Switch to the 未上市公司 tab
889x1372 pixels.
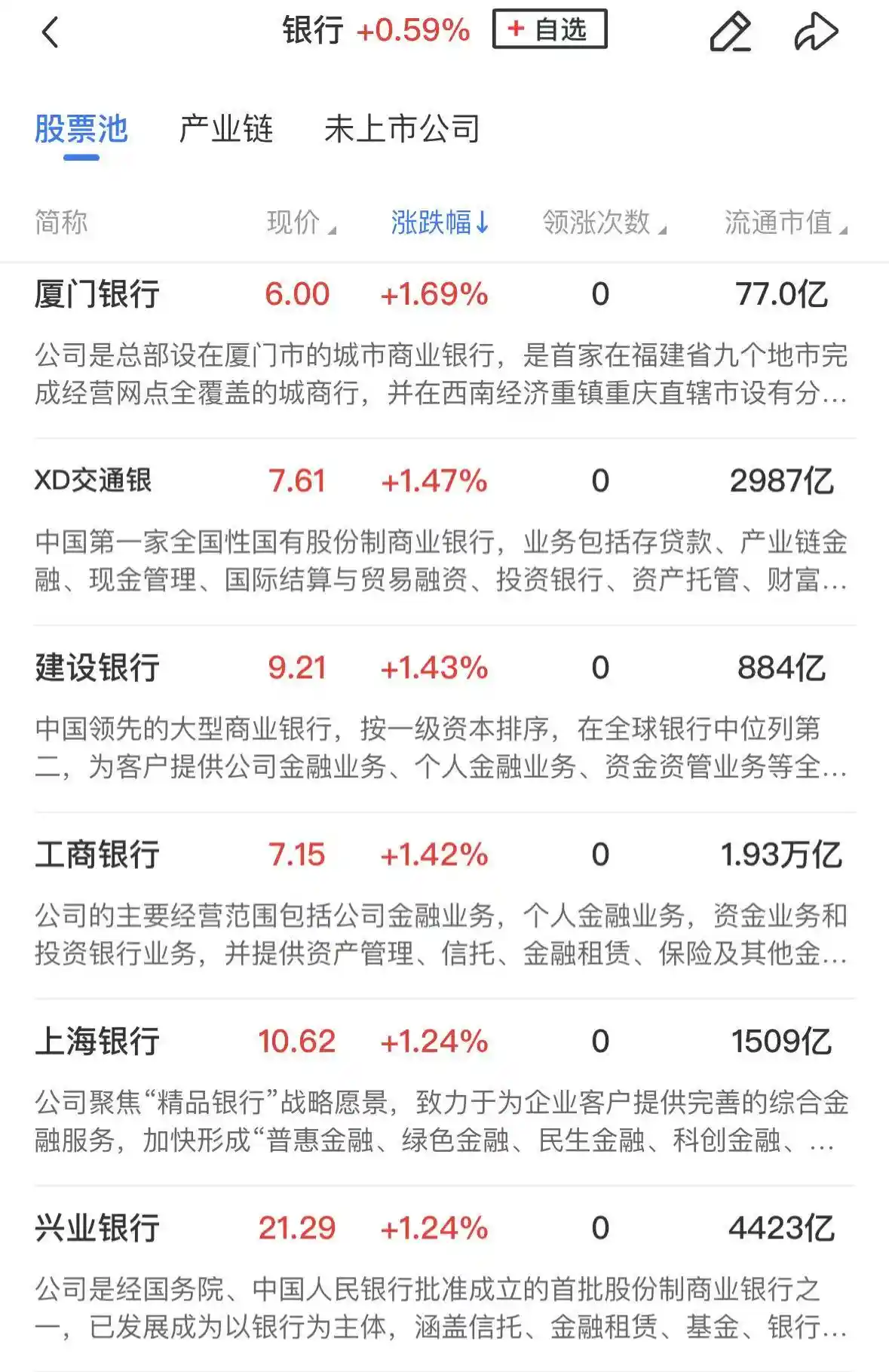[404, 130]
